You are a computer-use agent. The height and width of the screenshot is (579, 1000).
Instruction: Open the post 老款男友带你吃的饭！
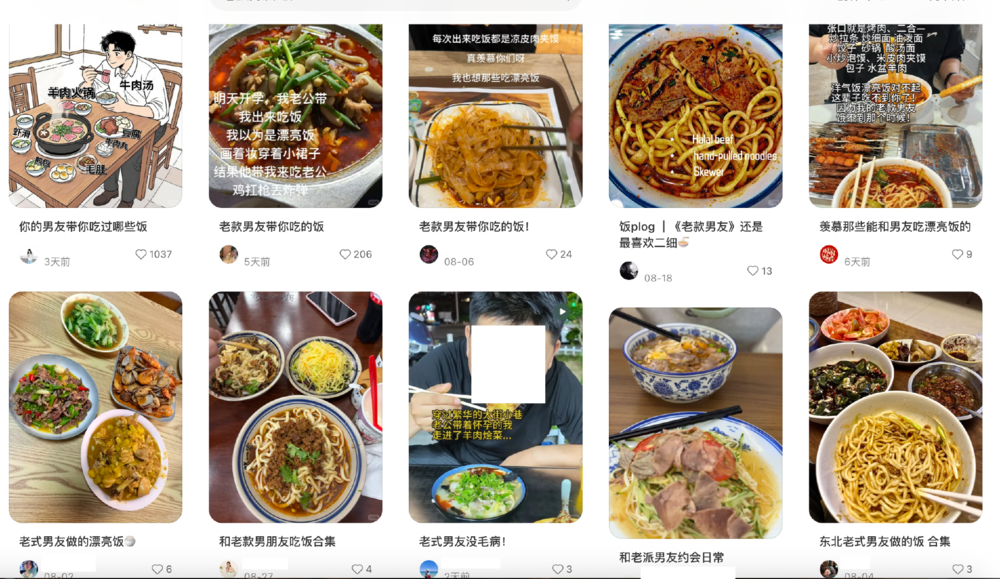tap(495, 115)
